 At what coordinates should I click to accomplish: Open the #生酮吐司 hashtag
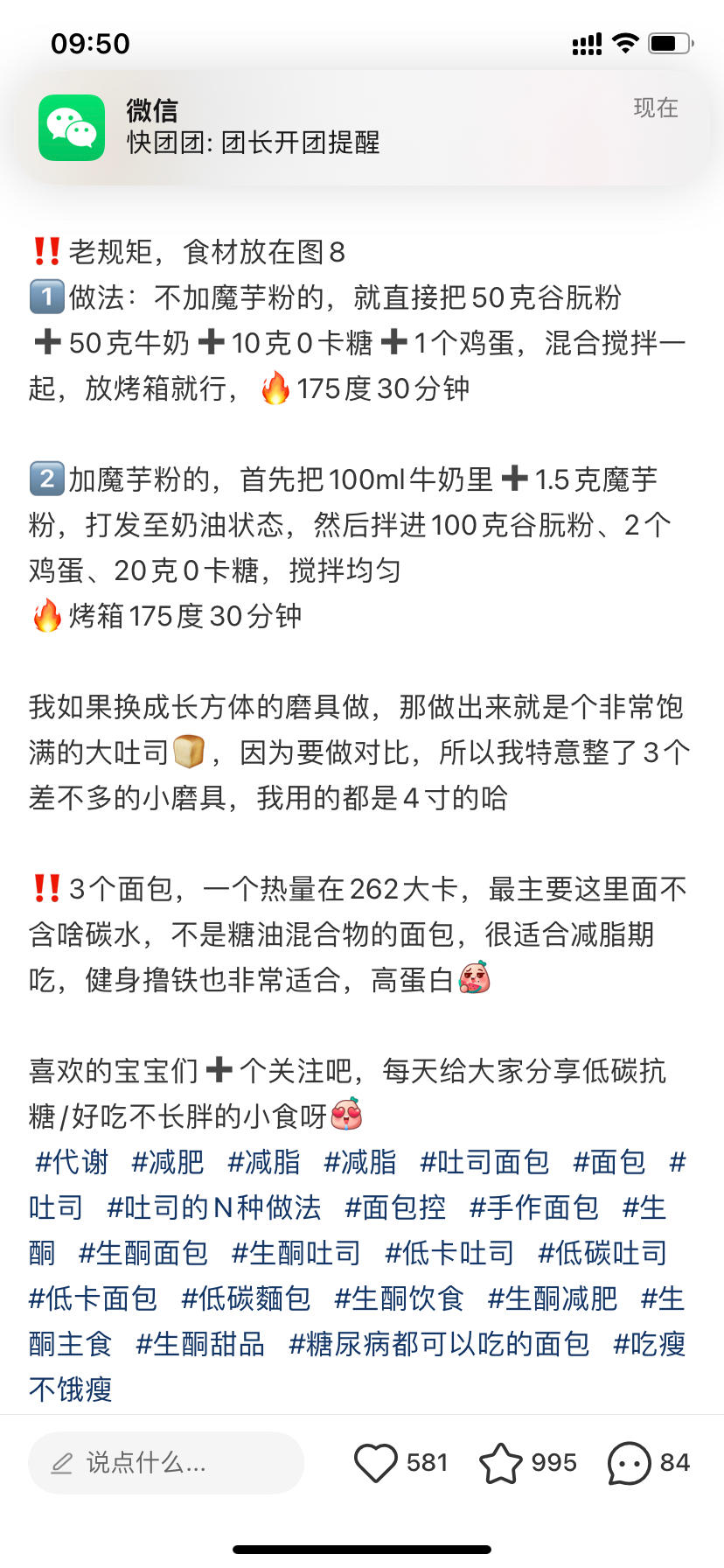[296, 1253]
